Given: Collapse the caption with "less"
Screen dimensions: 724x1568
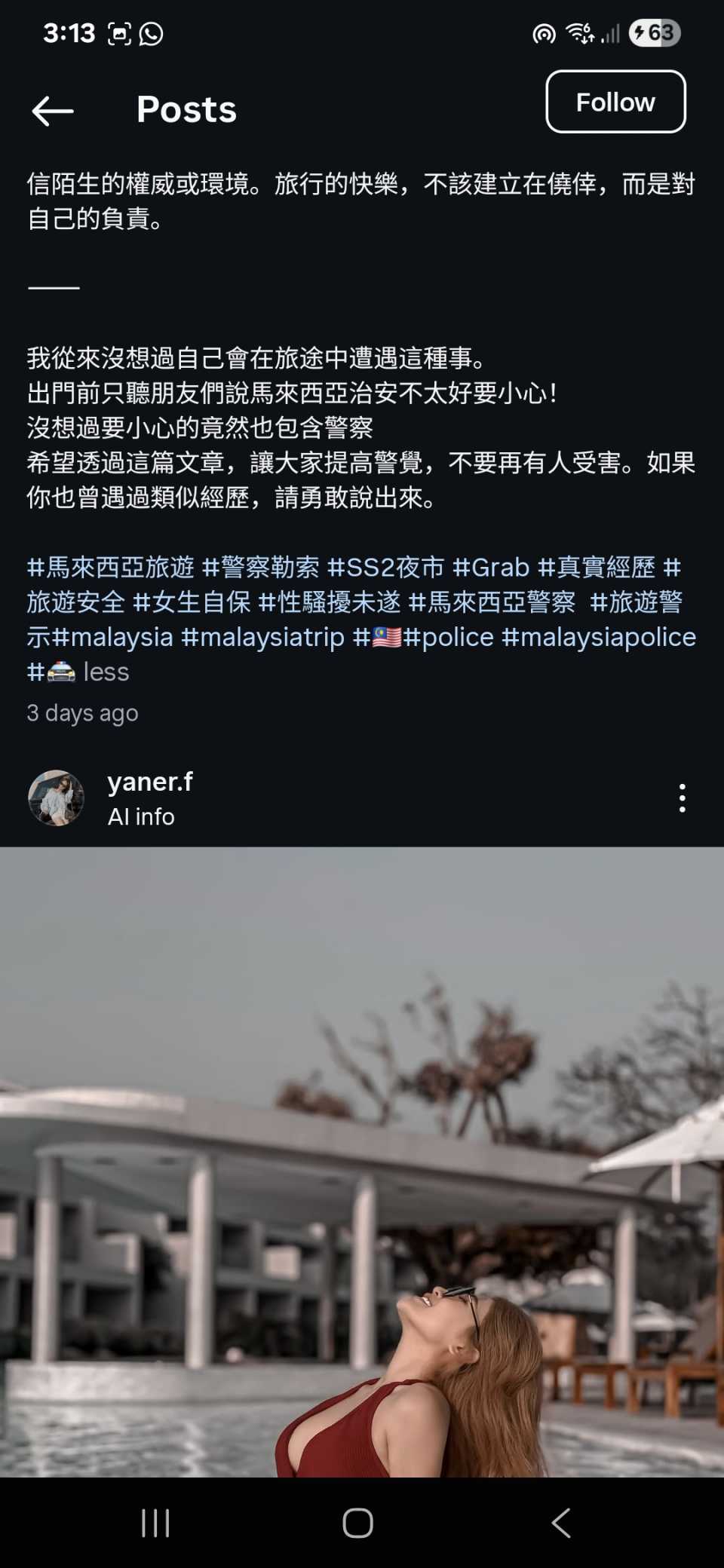Looking at the screenshot, I should pyautogui.click(x=106, y=672).
